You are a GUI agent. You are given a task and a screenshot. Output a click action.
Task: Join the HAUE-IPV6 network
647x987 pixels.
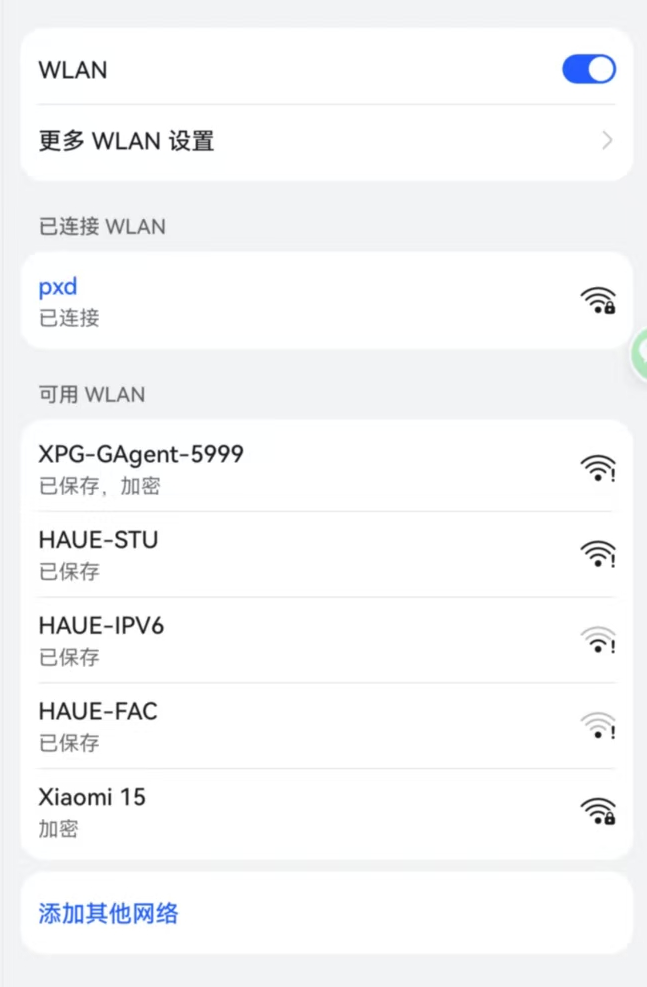300,639
